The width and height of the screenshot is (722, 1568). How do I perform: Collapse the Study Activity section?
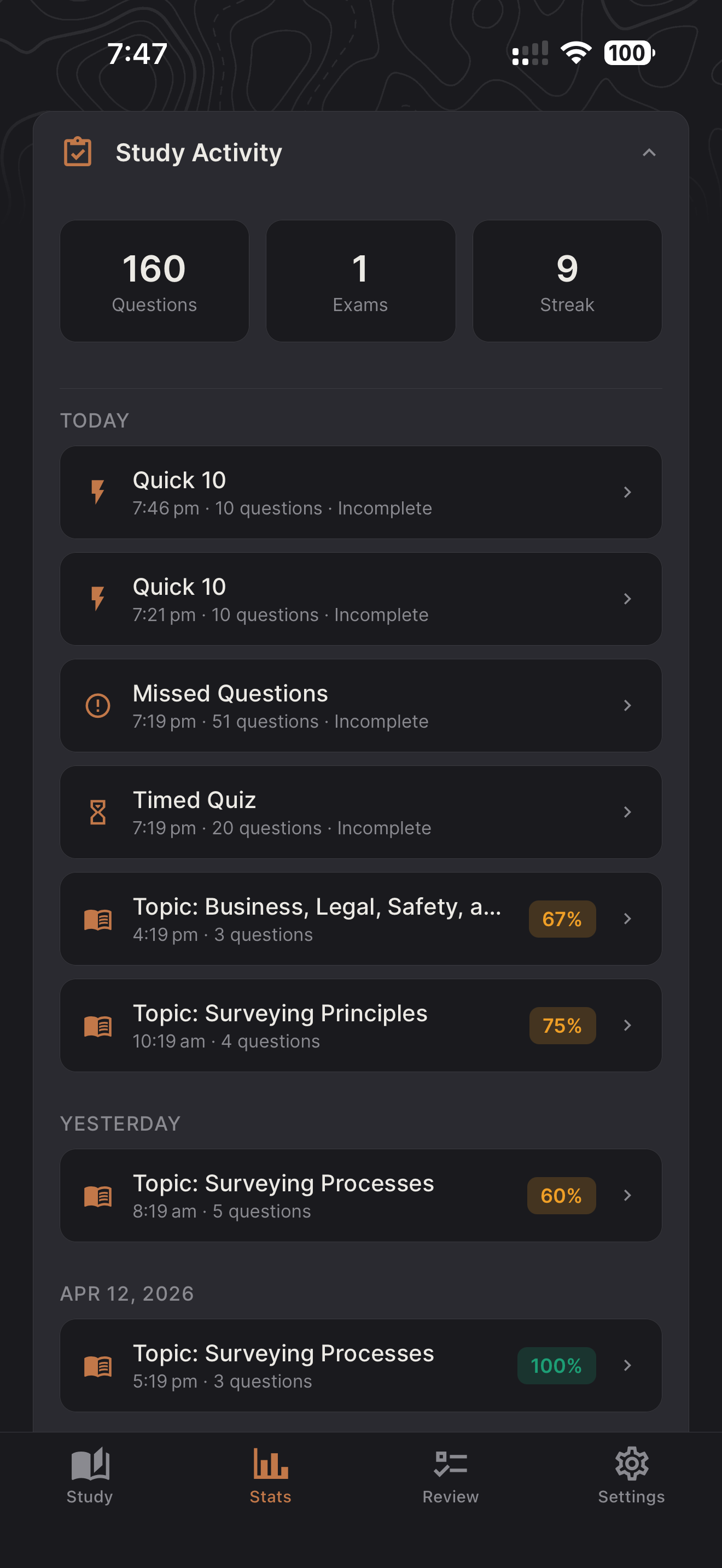pyautogui.click(x=649, y=152)
